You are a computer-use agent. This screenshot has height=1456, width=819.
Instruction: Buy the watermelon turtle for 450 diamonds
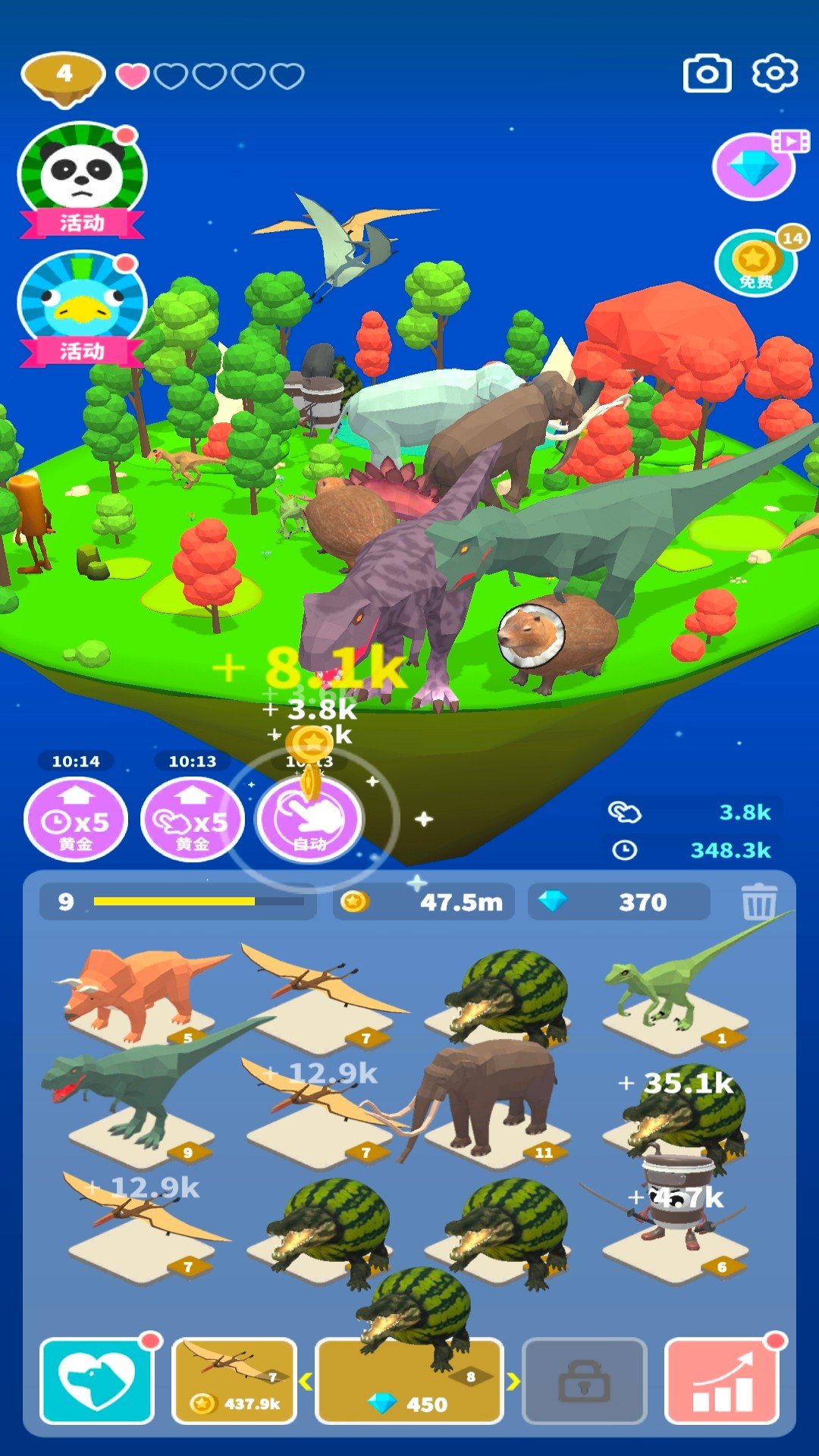(x=409, y=1382)
